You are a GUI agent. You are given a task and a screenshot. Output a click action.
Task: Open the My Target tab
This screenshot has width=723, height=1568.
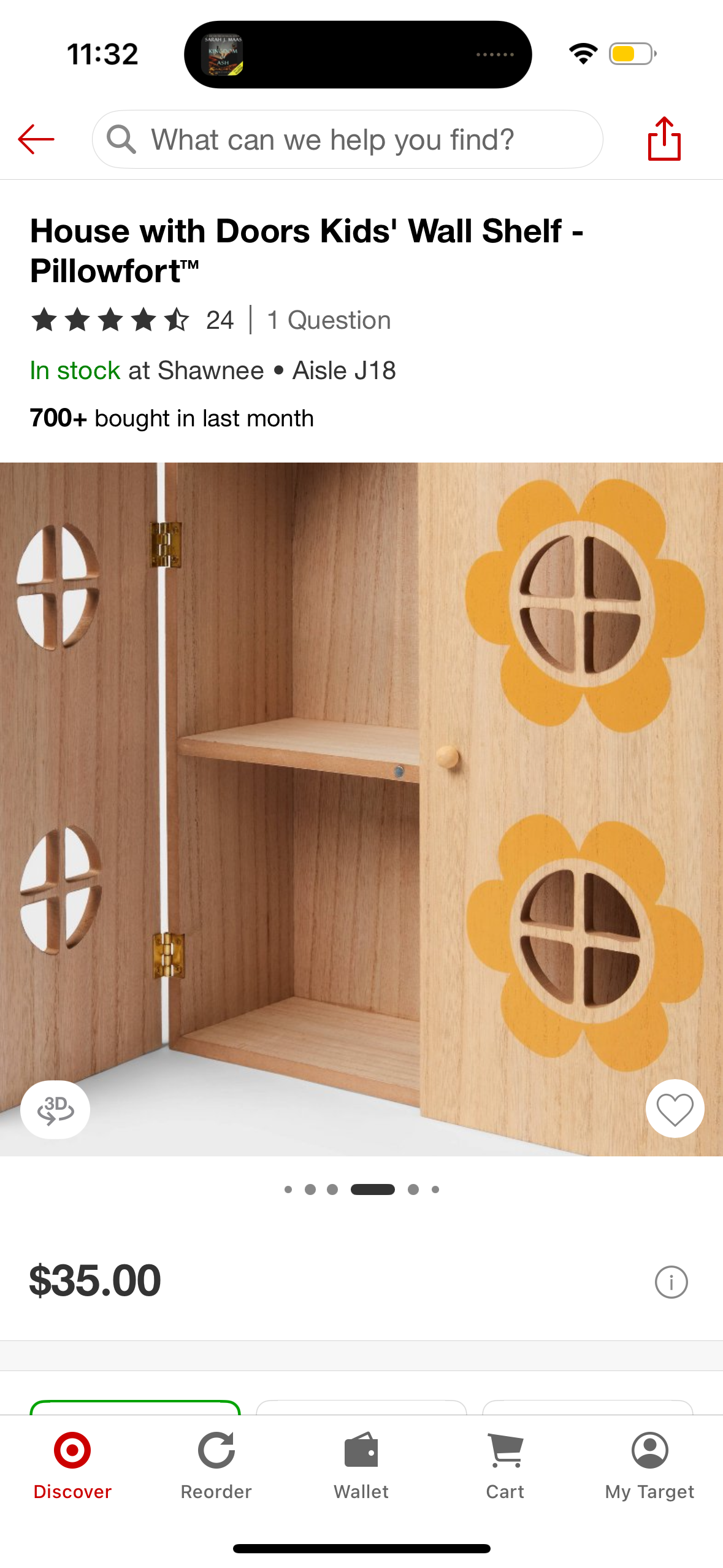pos(649,1465)
